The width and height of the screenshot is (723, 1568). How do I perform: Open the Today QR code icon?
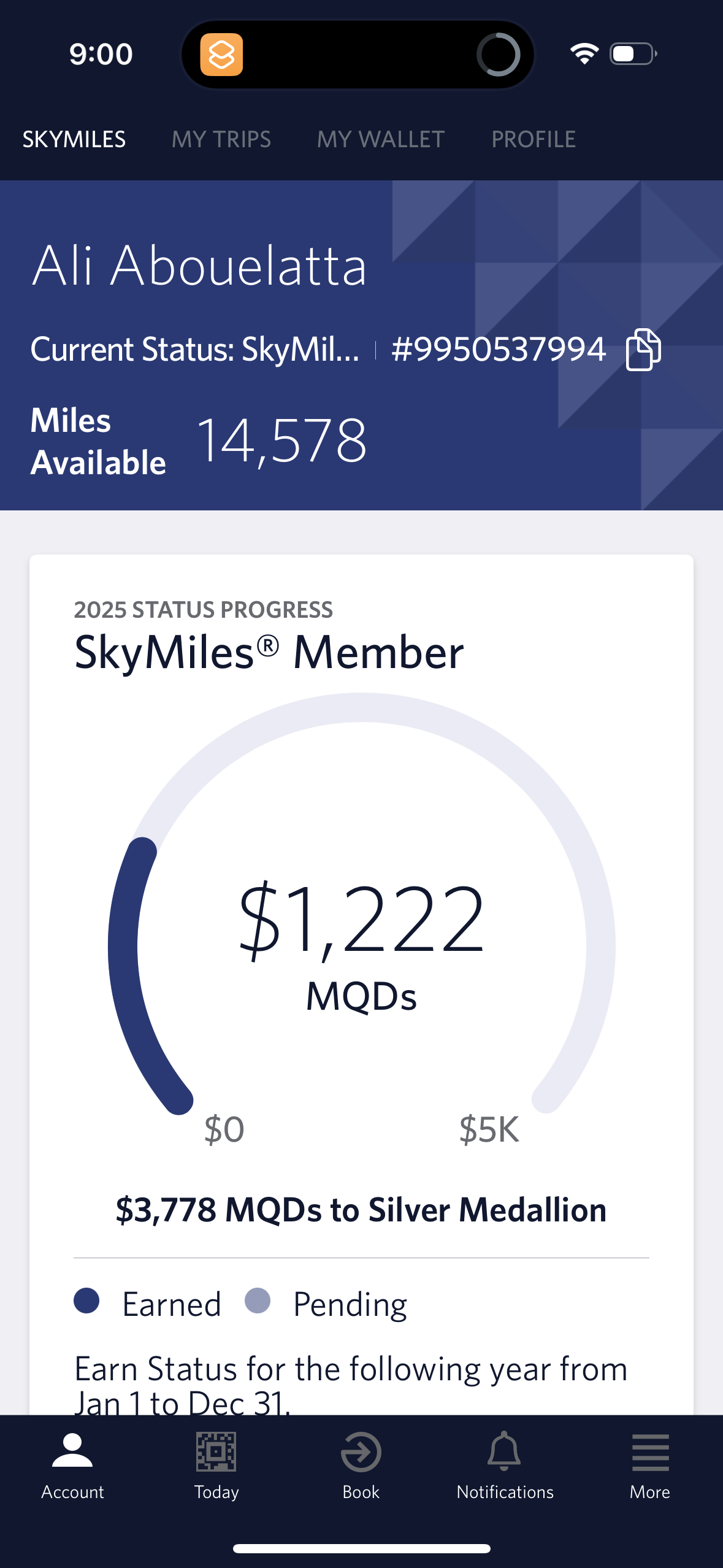coord(216,1454)
